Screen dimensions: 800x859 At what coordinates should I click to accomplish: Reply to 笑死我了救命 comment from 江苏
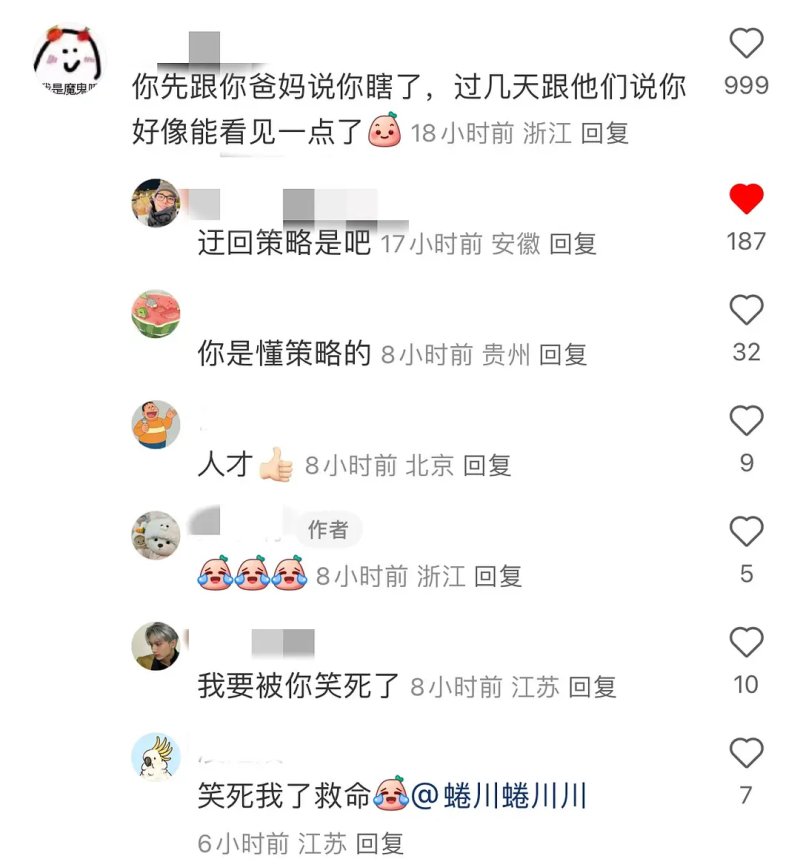380,843
